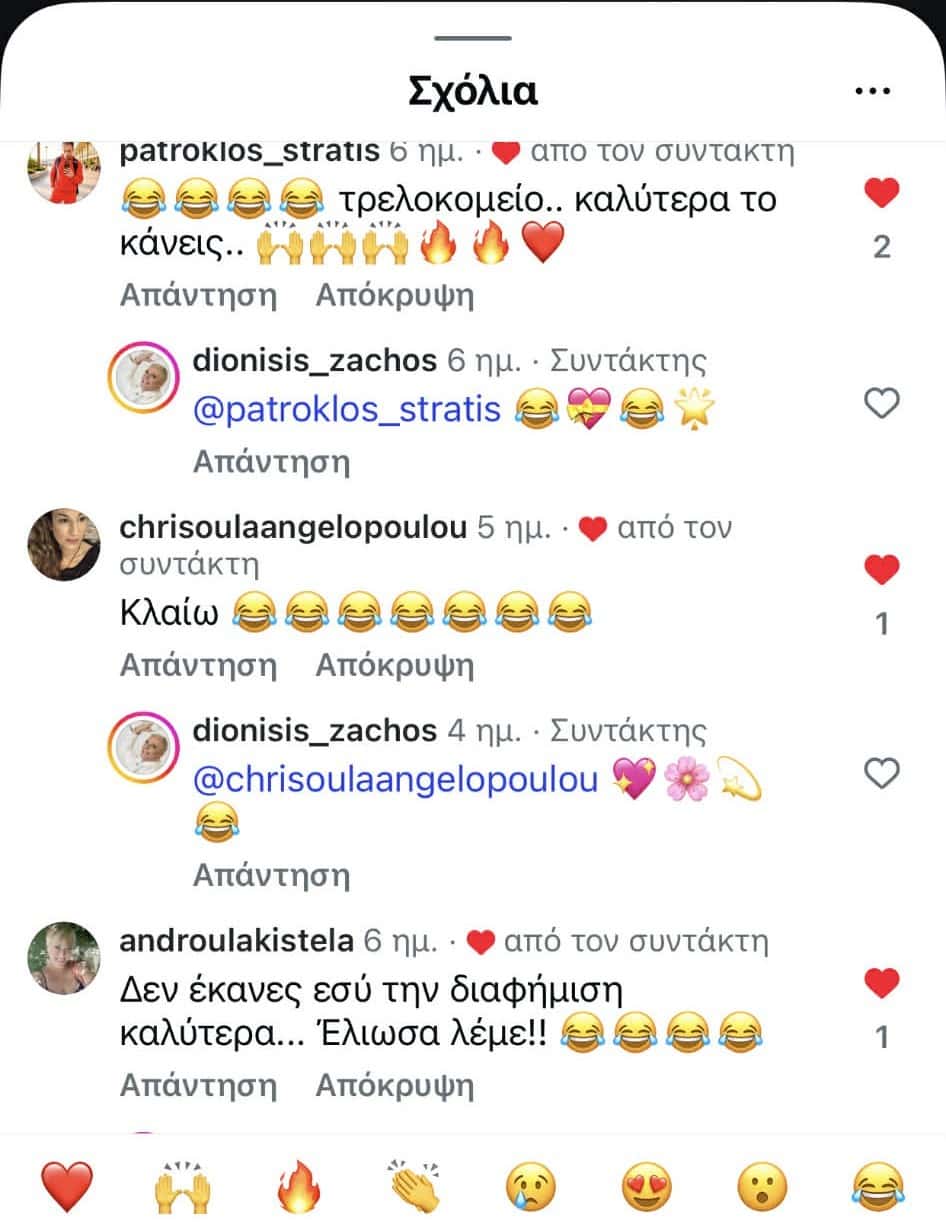
Task: Insert the tears of joy quick emoji
Action: tap(878, 1187)
